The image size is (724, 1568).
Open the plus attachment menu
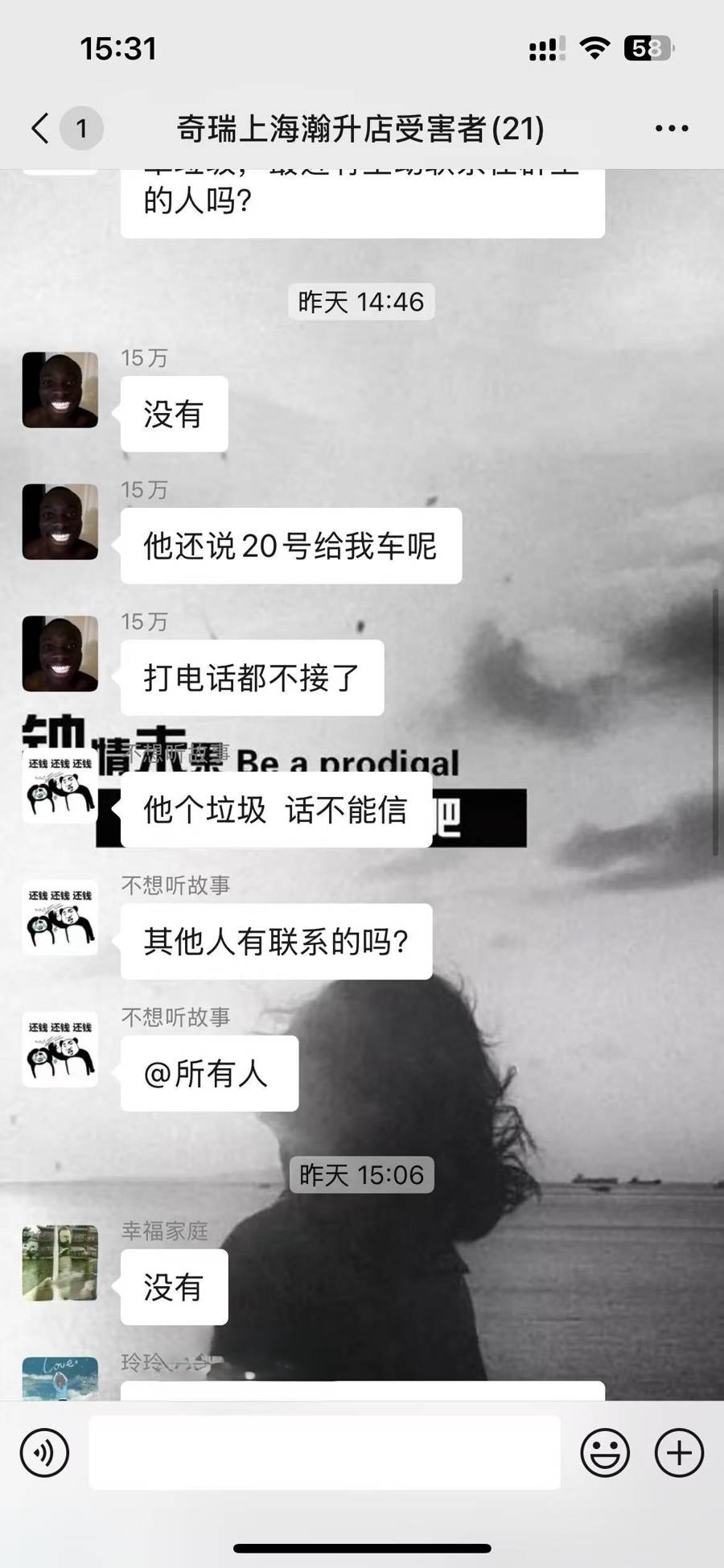click(679, 1453)
